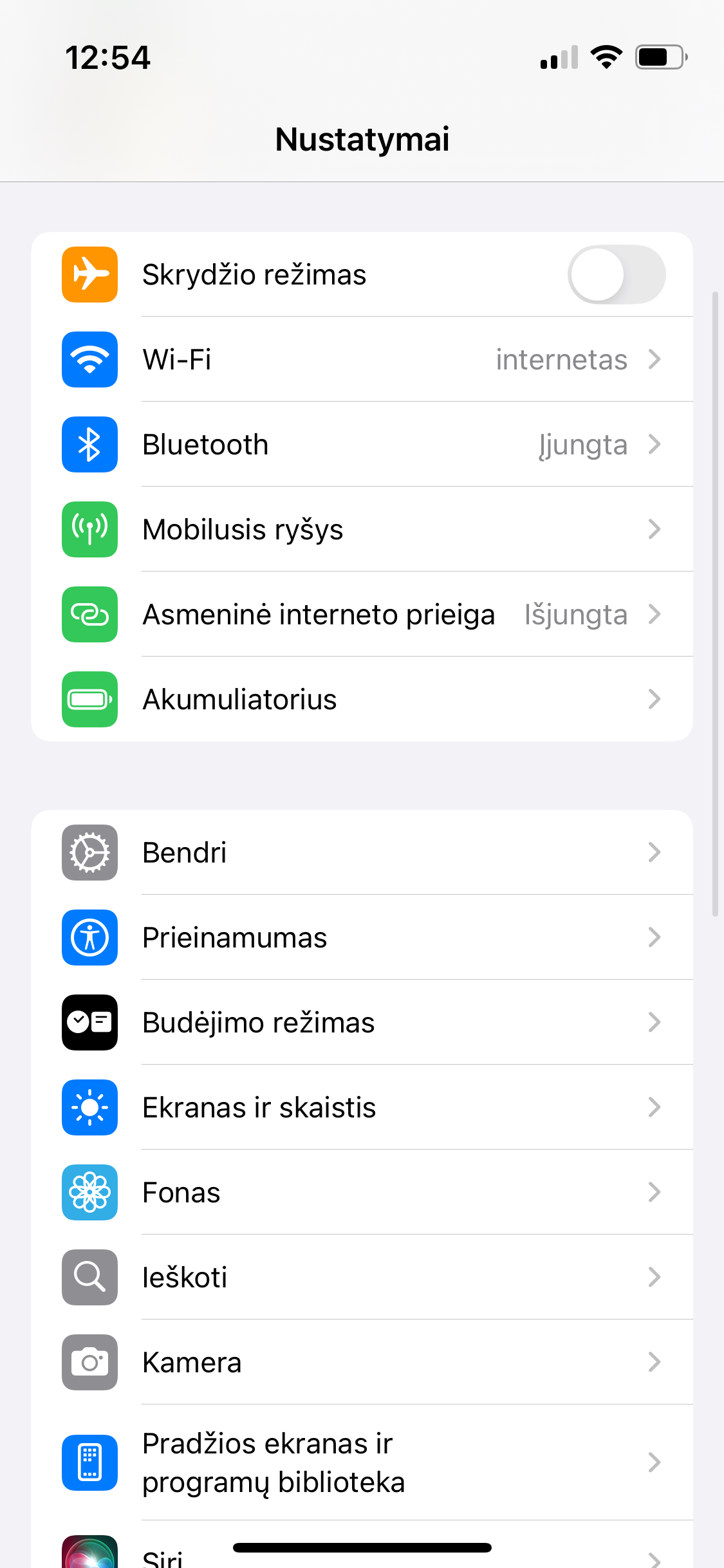724x1568 pixels.
Task: Open Mobilusis ryšys settings
Action: click(x=362, y=530)
